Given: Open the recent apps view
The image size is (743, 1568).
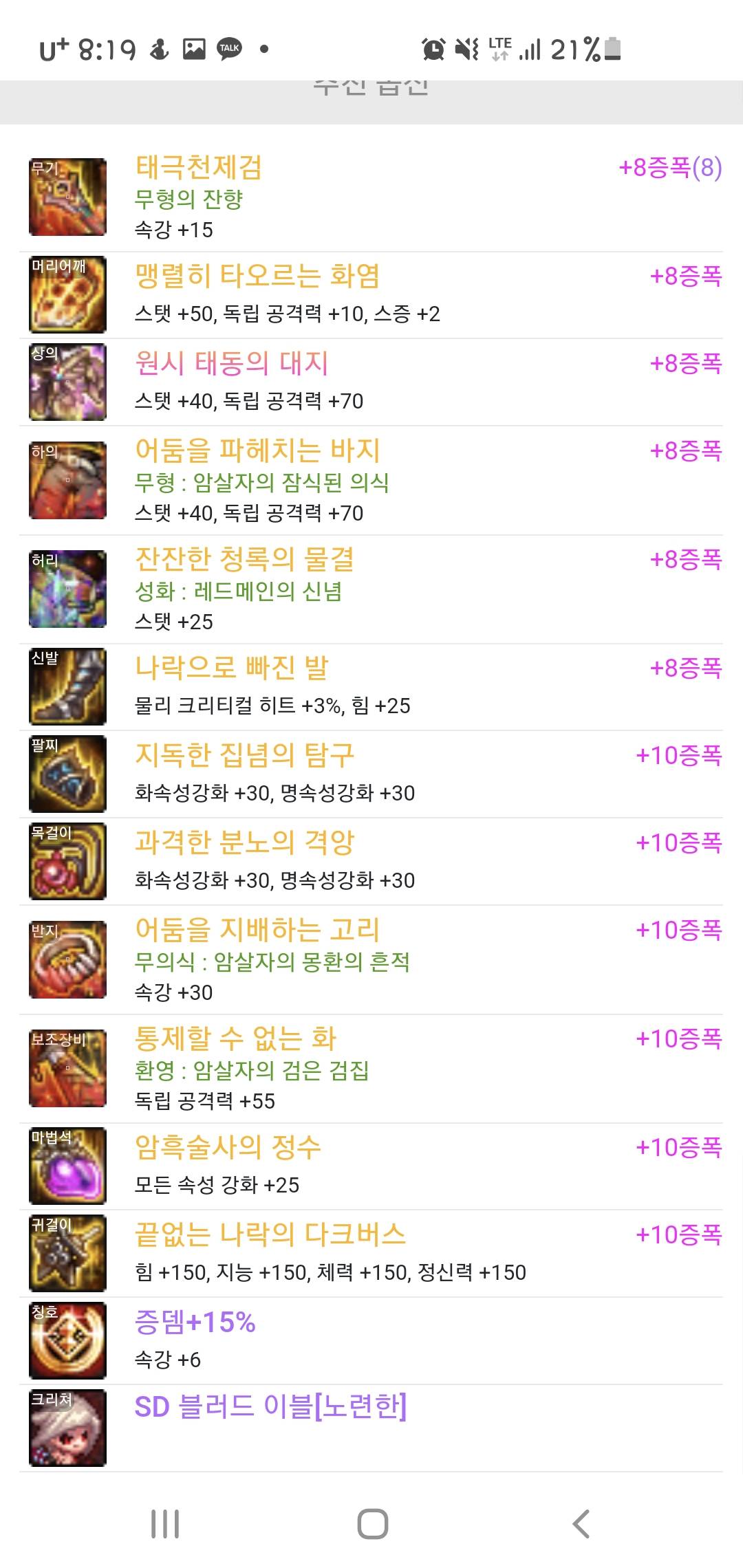Looking at the screenshot, I should (x=165, y=1524).
